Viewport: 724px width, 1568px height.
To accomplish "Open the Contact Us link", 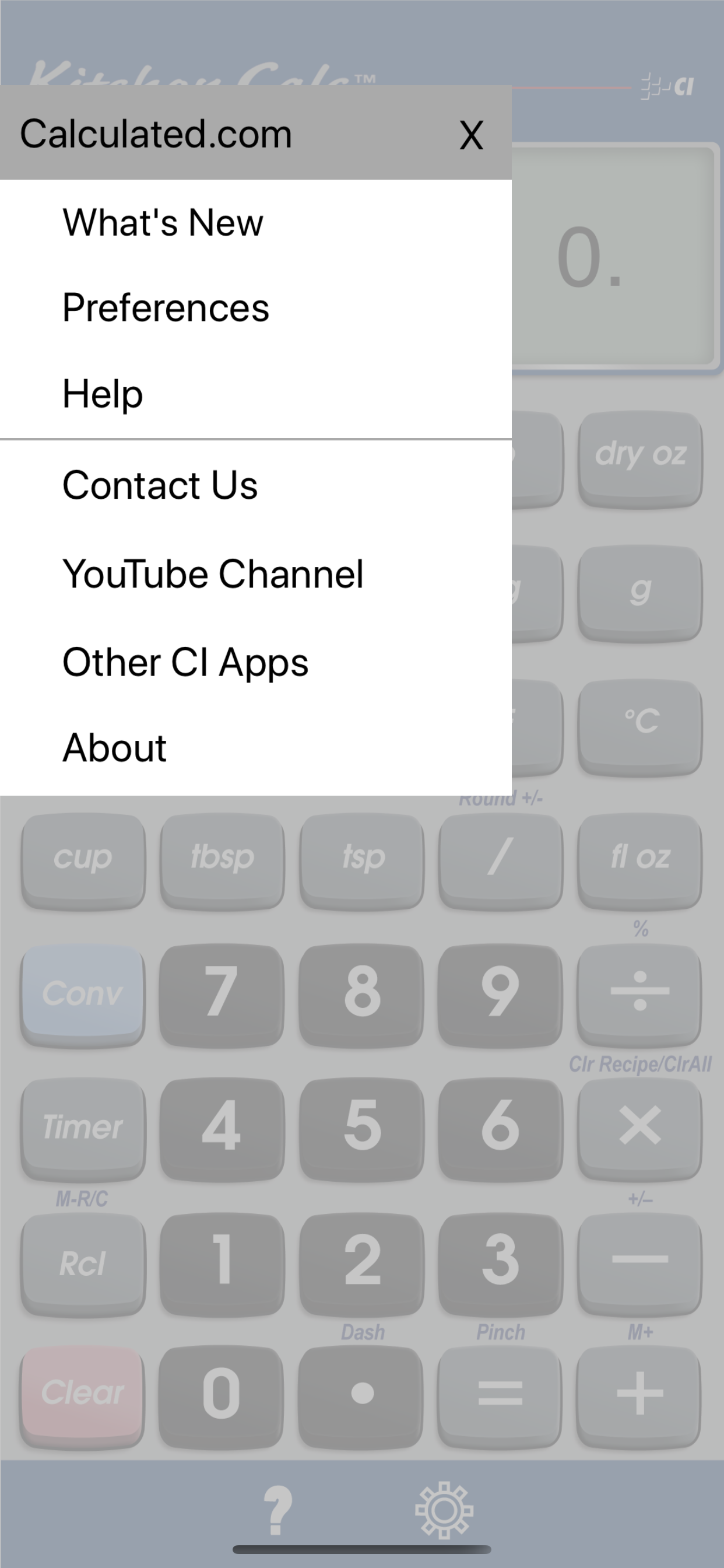I will pyautogui.click(x=160, y=485).
